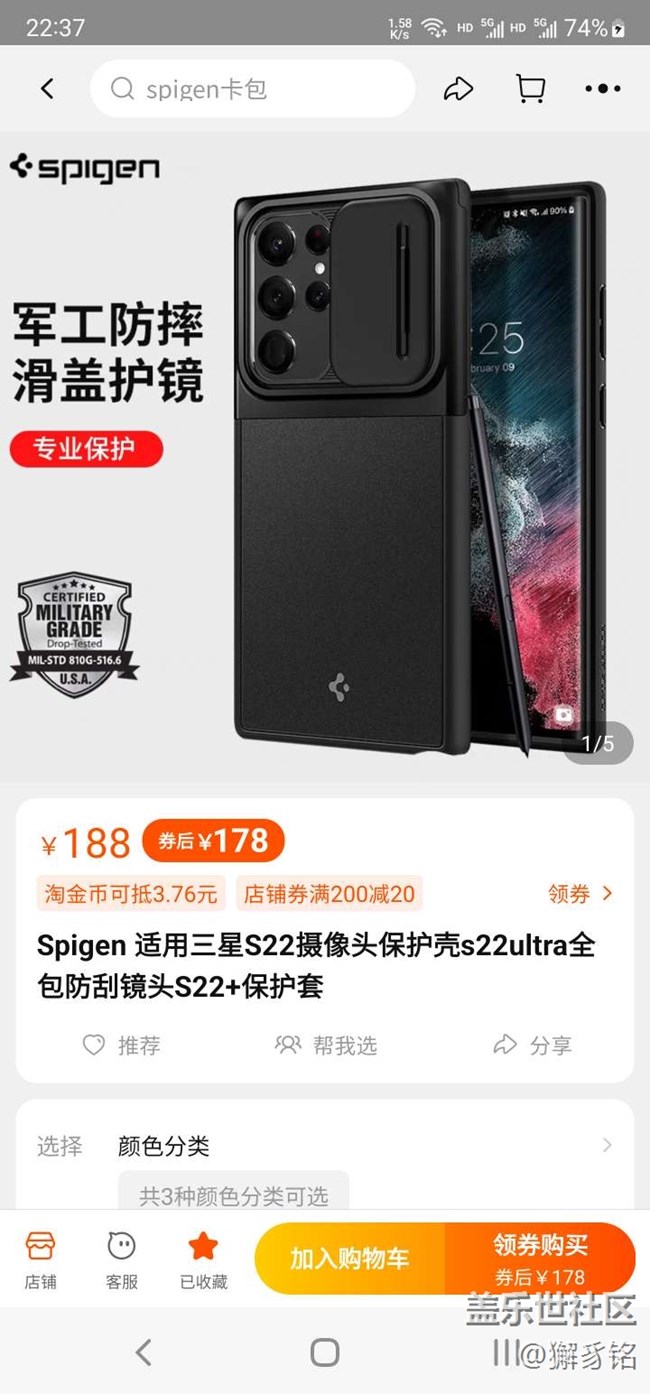Open the Spigen product image
The width and height of the screenshot is (650, 1394).
click(x=325, y=457)
